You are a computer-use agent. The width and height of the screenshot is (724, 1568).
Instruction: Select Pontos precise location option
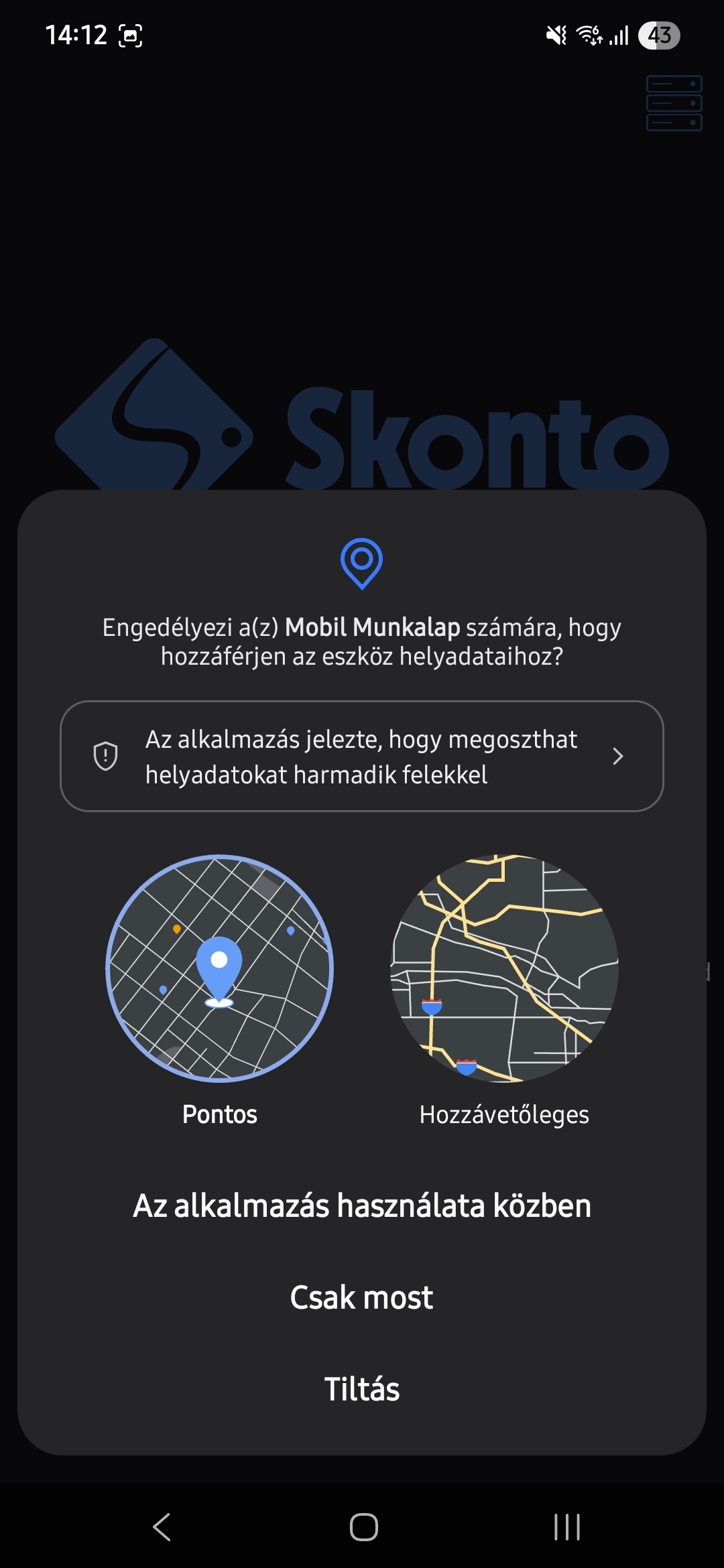tap(220, 991)
